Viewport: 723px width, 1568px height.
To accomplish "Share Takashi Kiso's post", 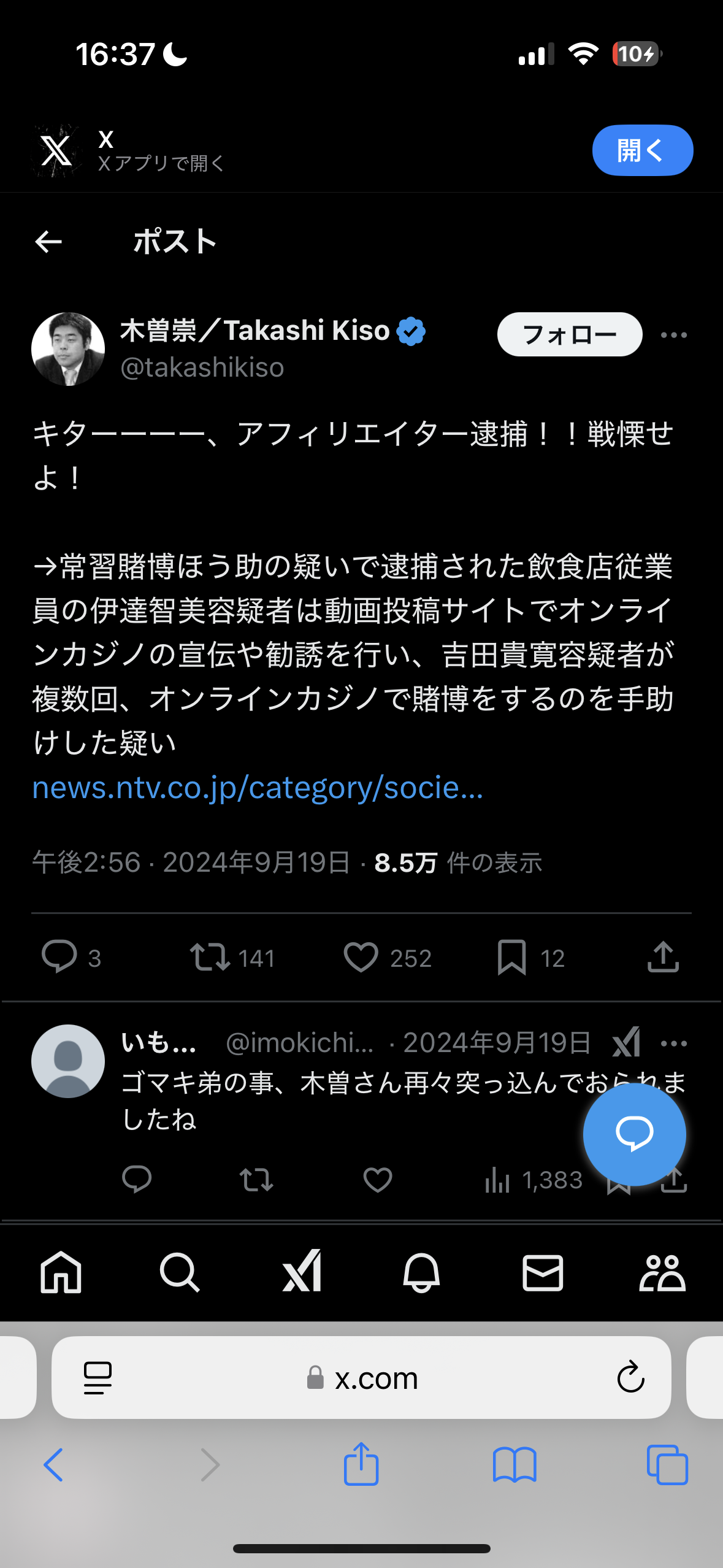I will pyautogui.click(x=663, y=957).
